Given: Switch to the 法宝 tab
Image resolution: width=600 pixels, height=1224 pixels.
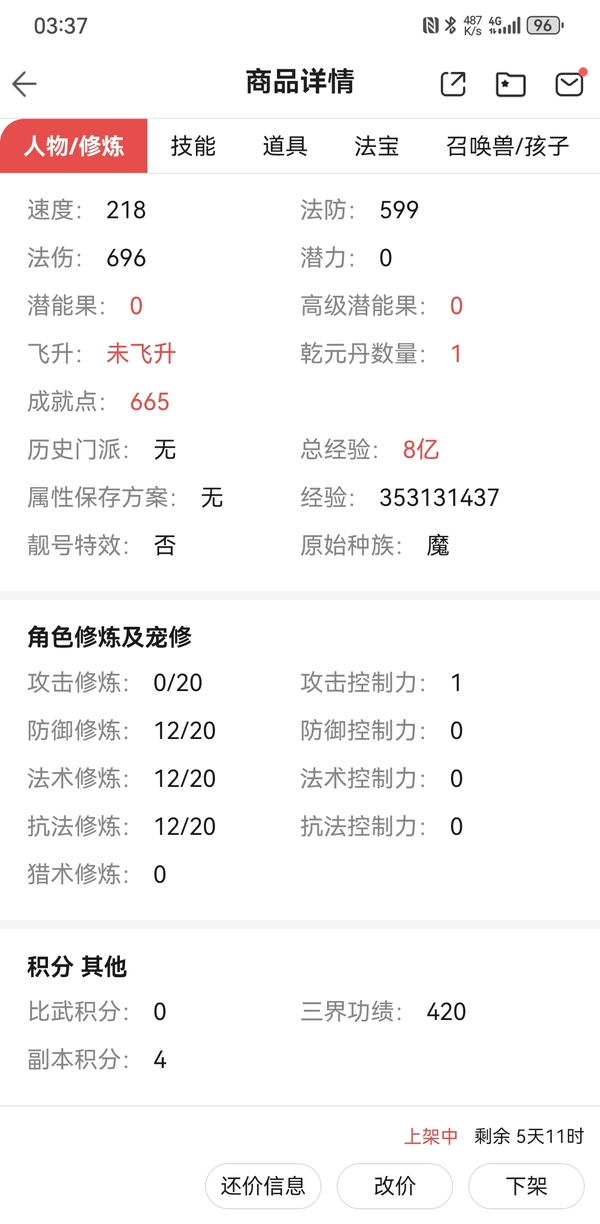Looking at the screenshot, I should click(377, 146).
